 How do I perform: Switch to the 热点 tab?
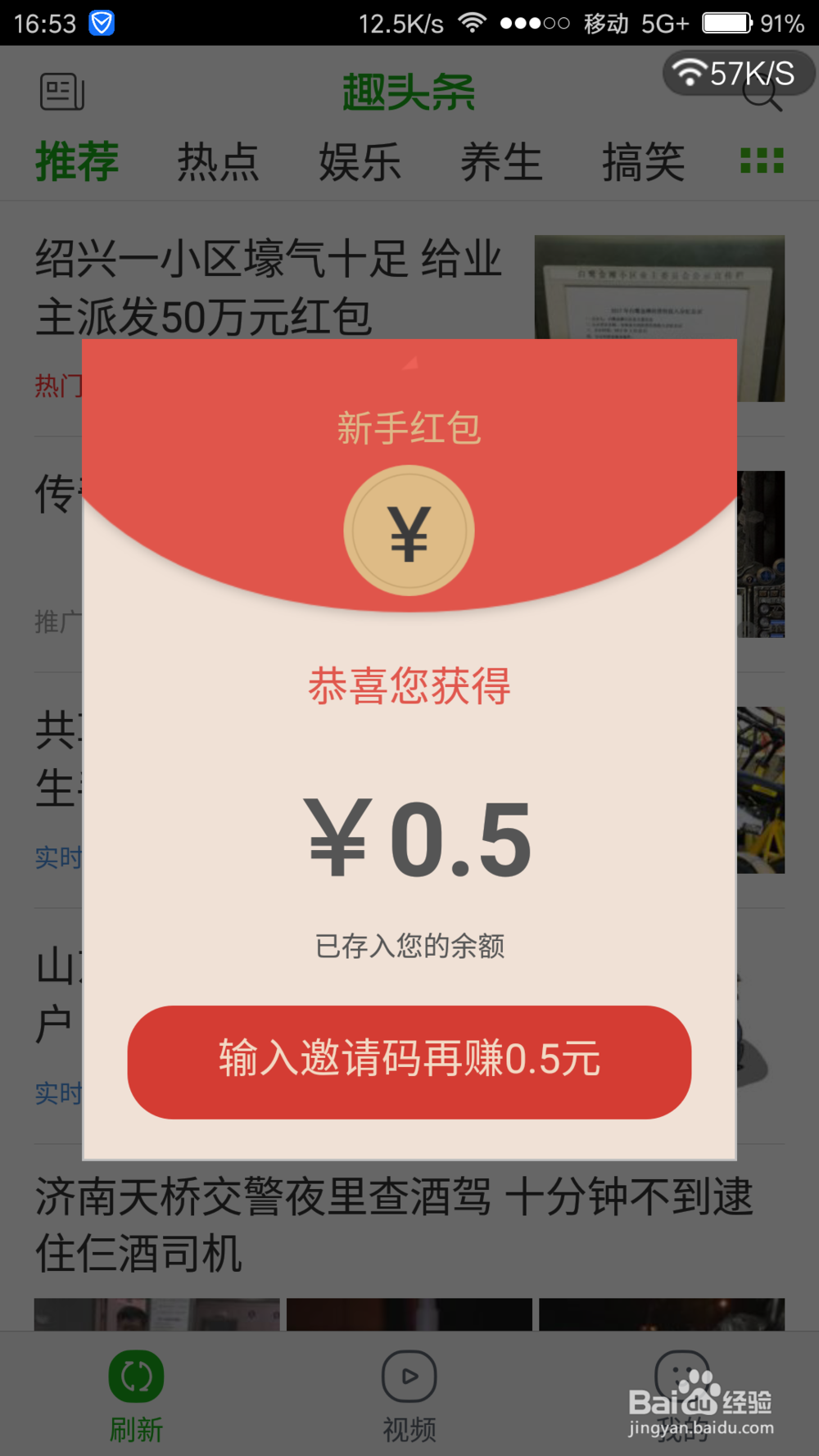(218, 161)
